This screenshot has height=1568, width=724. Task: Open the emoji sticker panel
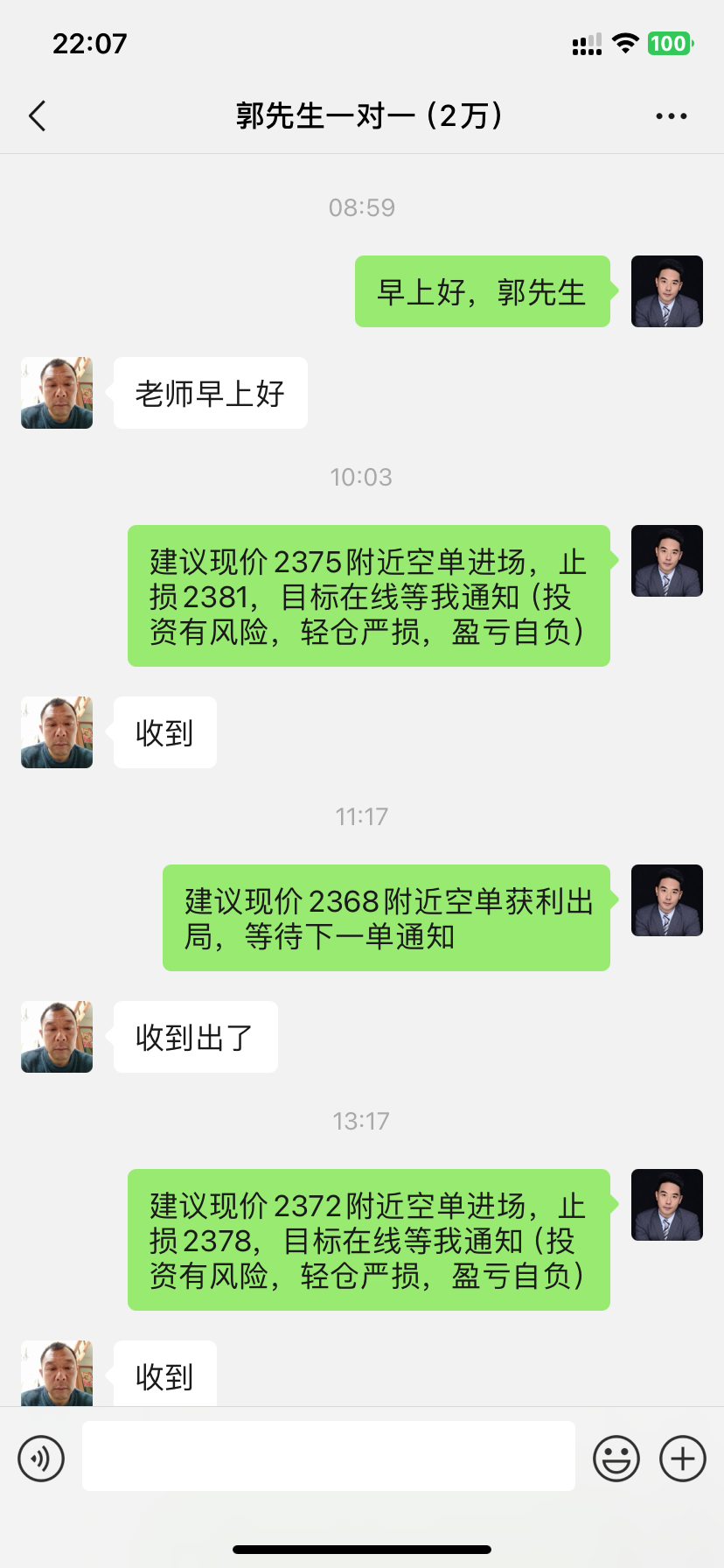[x=616, y=1459]
